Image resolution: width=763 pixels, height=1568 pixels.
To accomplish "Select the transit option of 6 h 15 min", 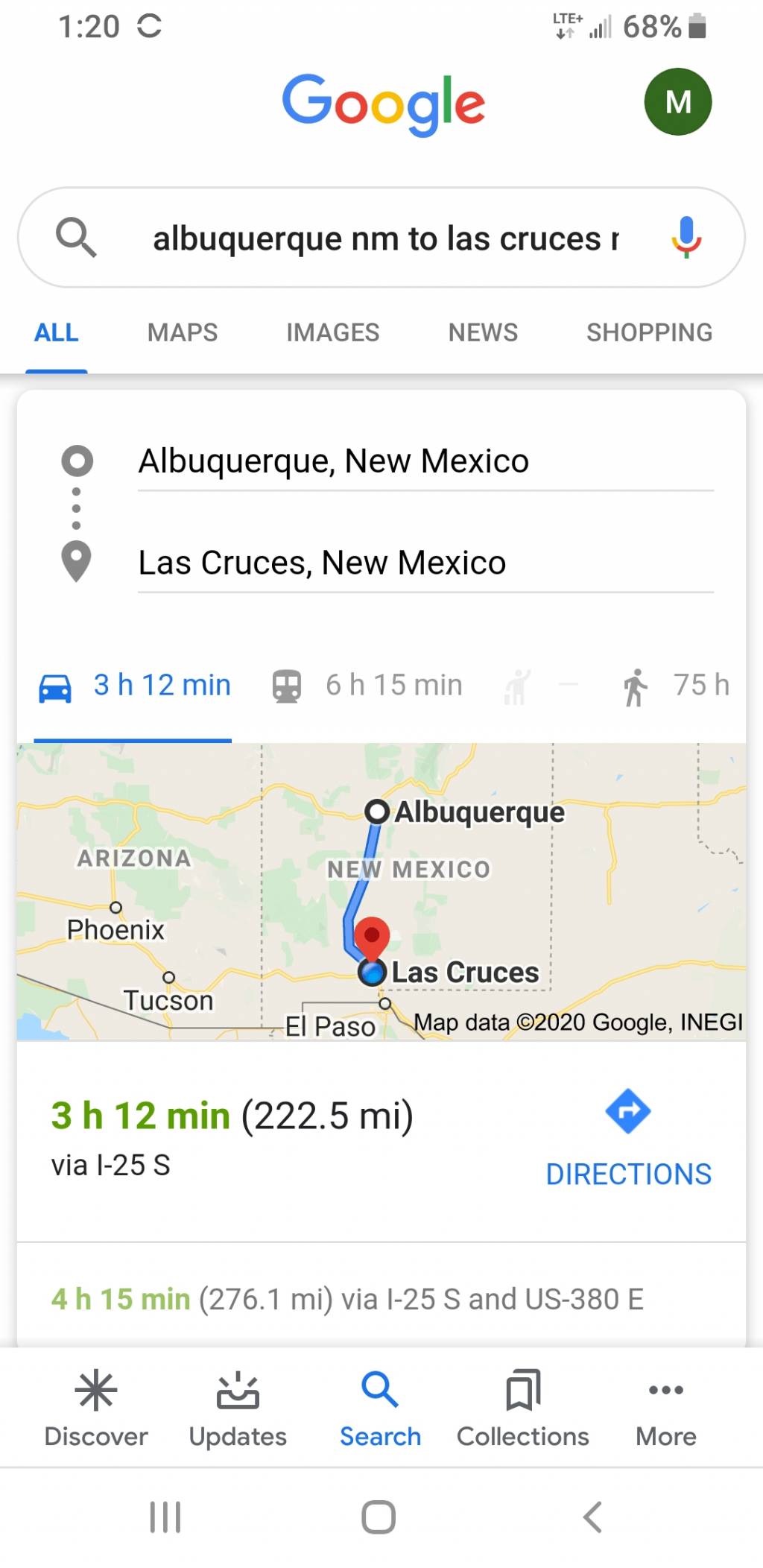I will [x=367, y=686].
